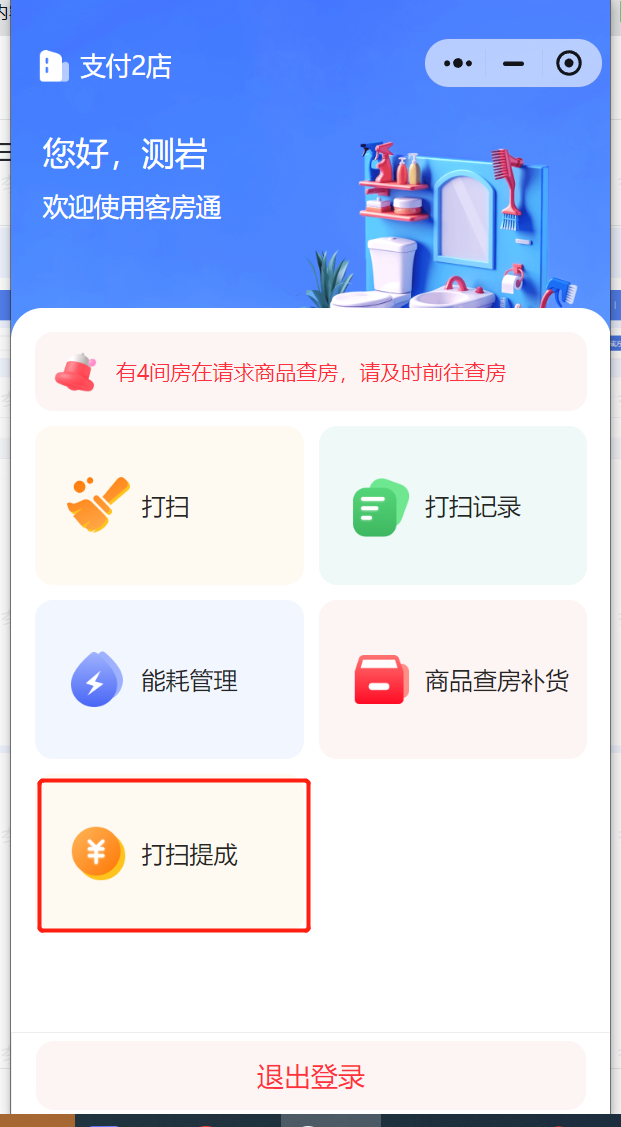621x1127 pixels.
Task: Open the 打扫记录 cleaning records card
Action: [453, 506]
